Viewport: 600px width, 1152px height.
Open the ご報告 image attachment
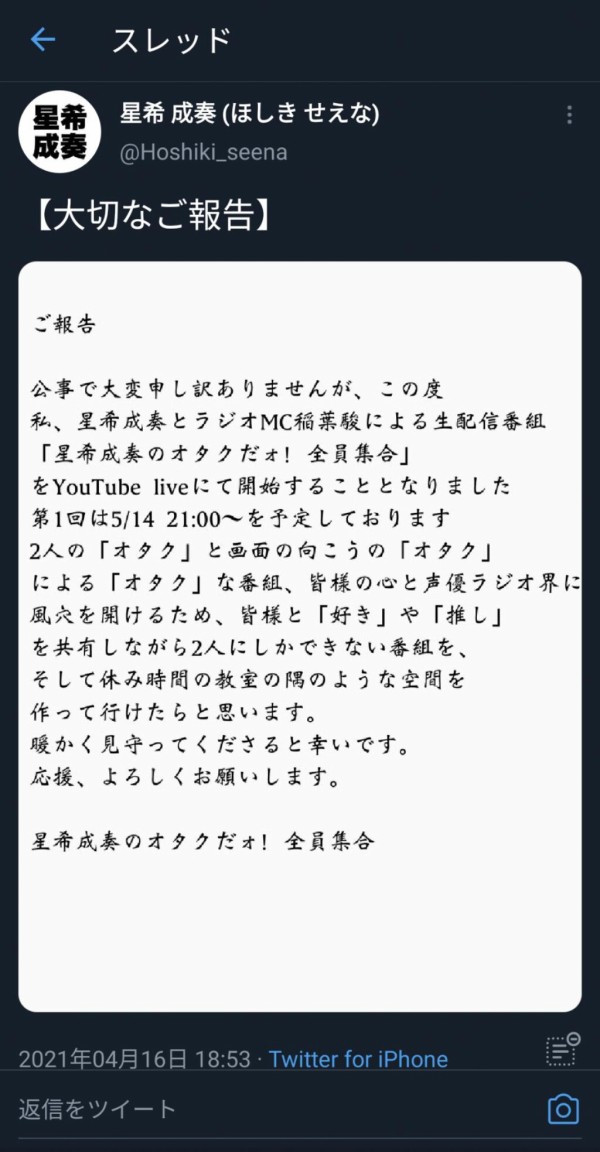click(x=300, y=636)
